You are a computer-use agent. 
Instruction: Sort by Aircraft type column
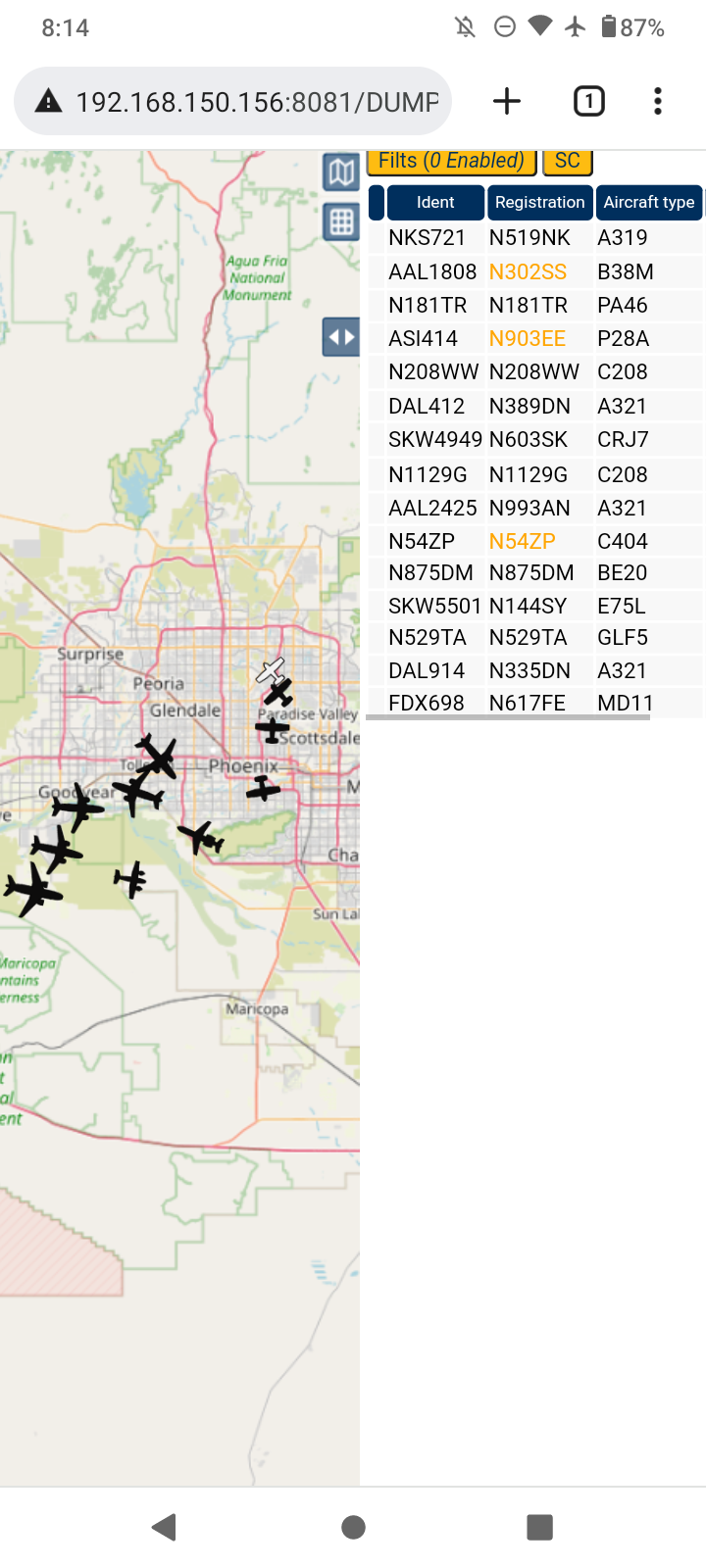point(649,202)
